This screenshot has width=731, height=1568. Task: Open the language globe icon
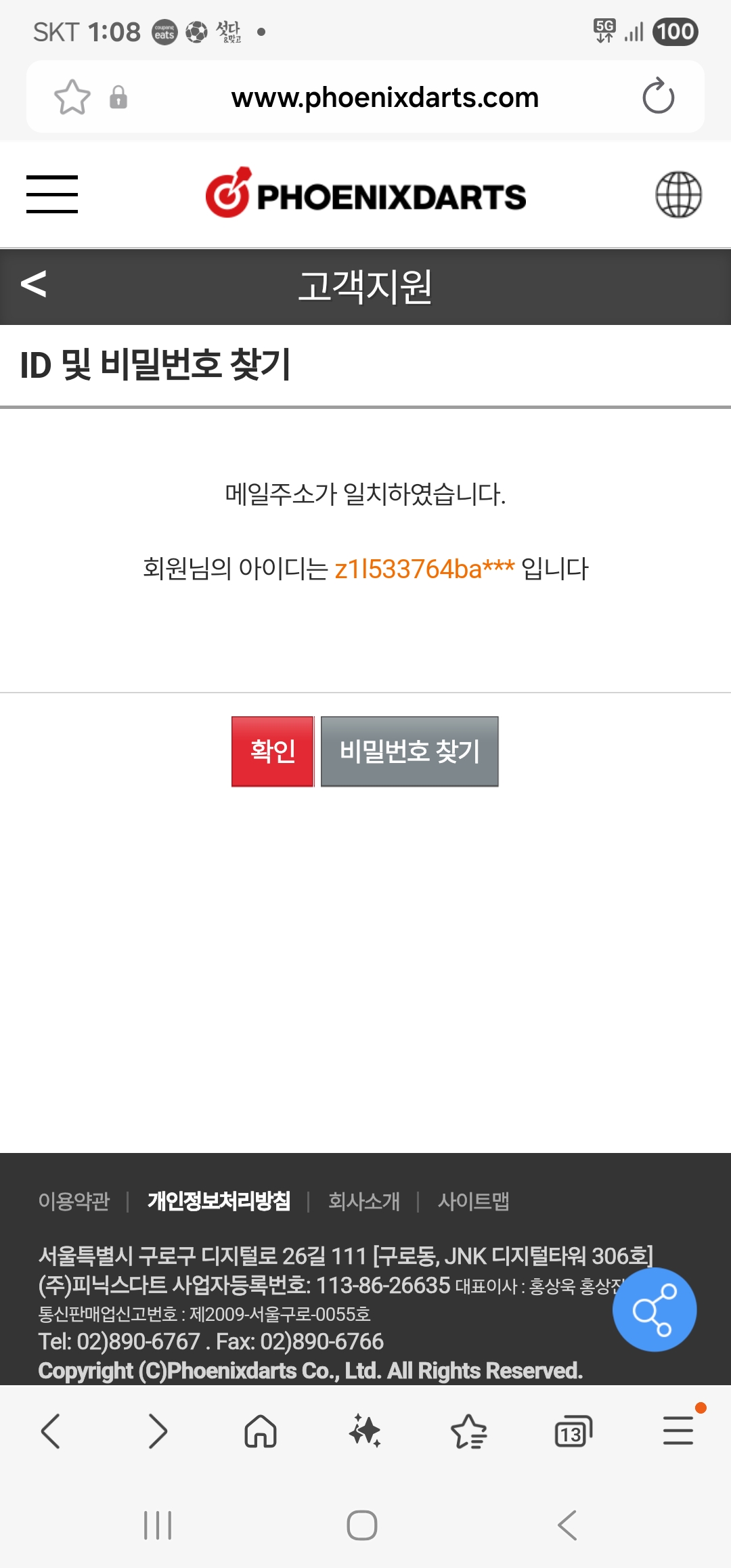[x=678, y=195]
